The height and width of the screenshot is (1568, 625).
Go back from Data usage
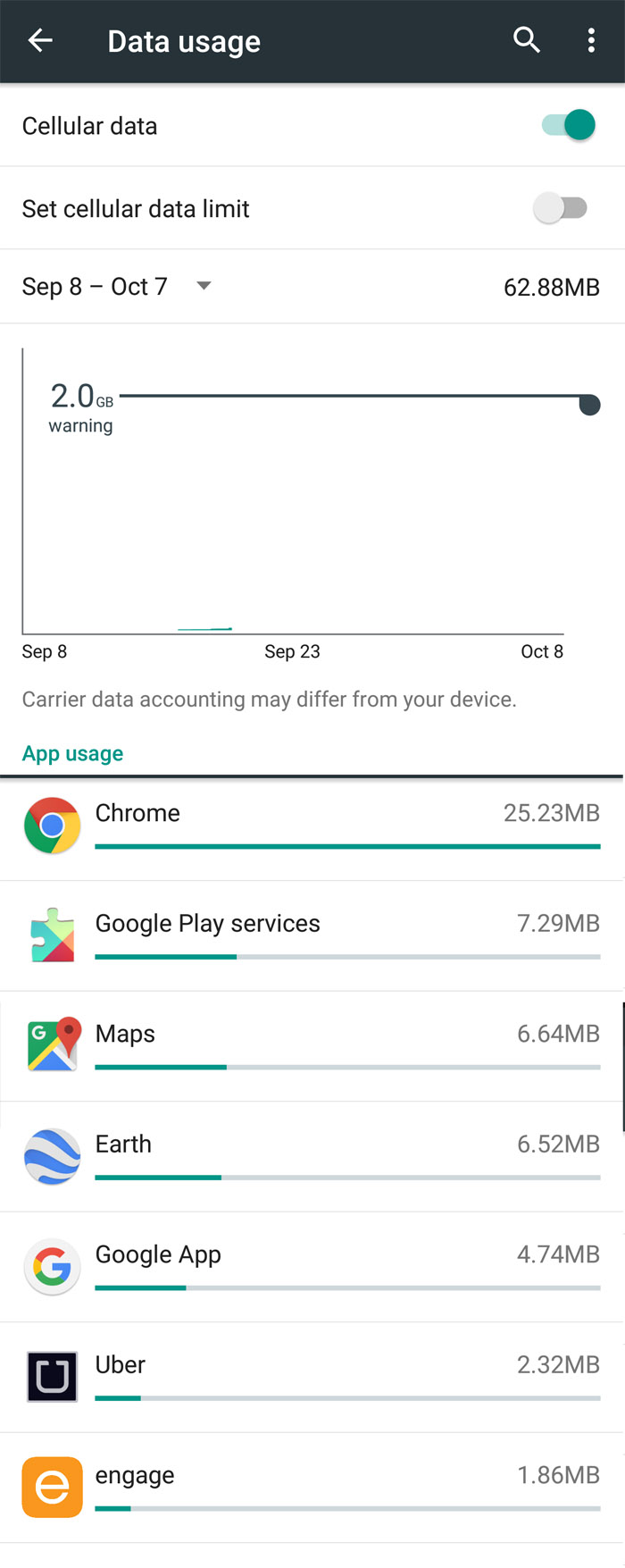tap(40, 40)
